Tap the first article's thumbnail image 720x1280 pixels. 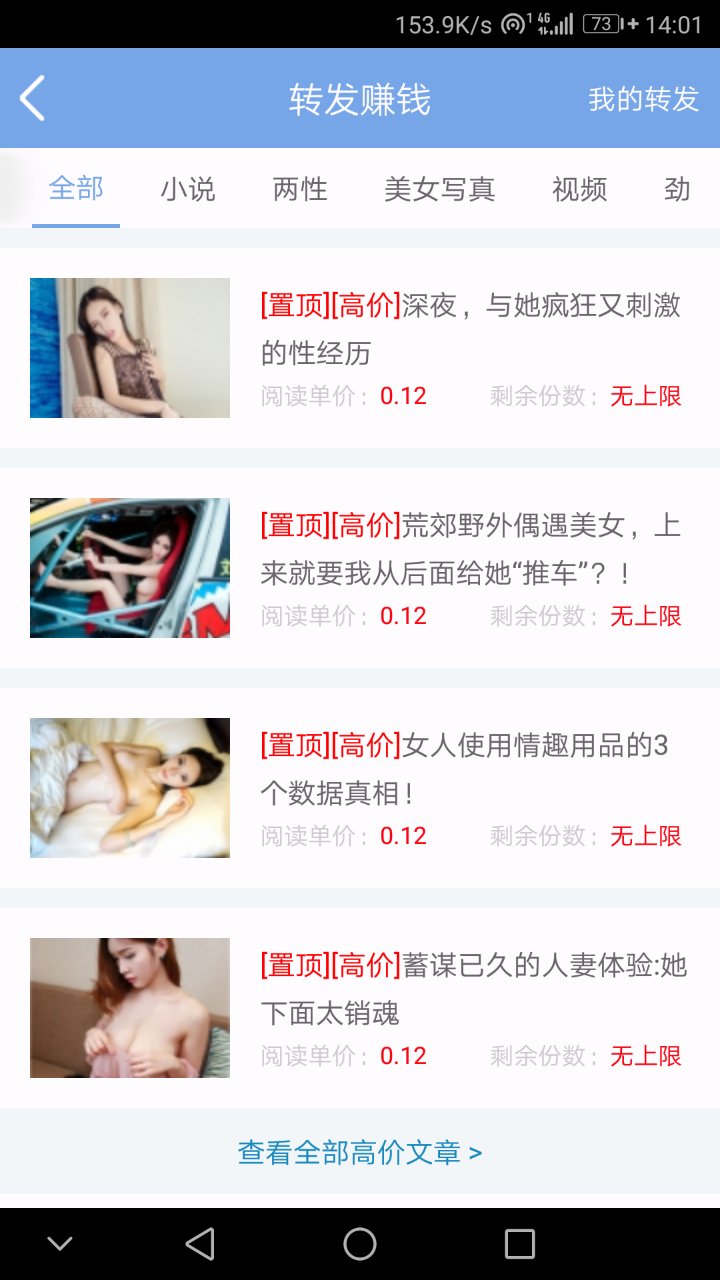[x=129, y=347]
